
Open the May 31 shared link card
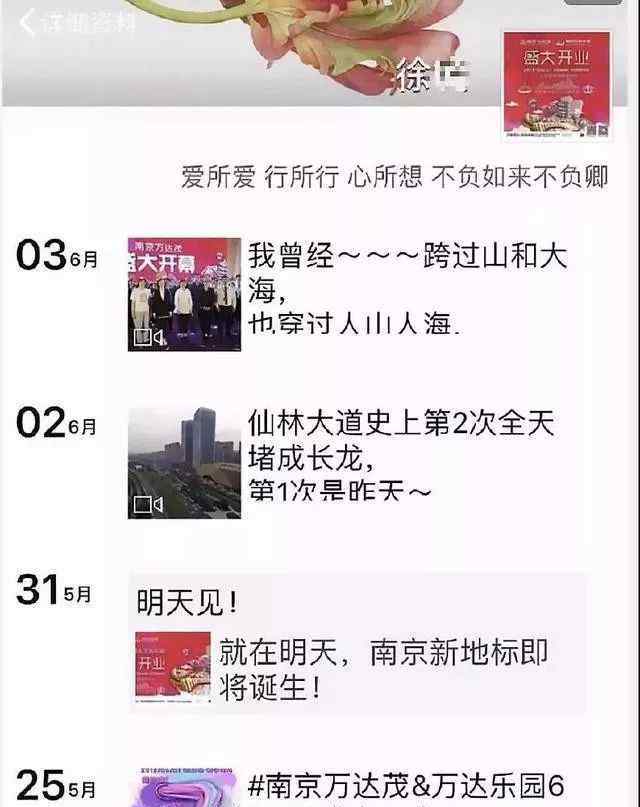358,666
